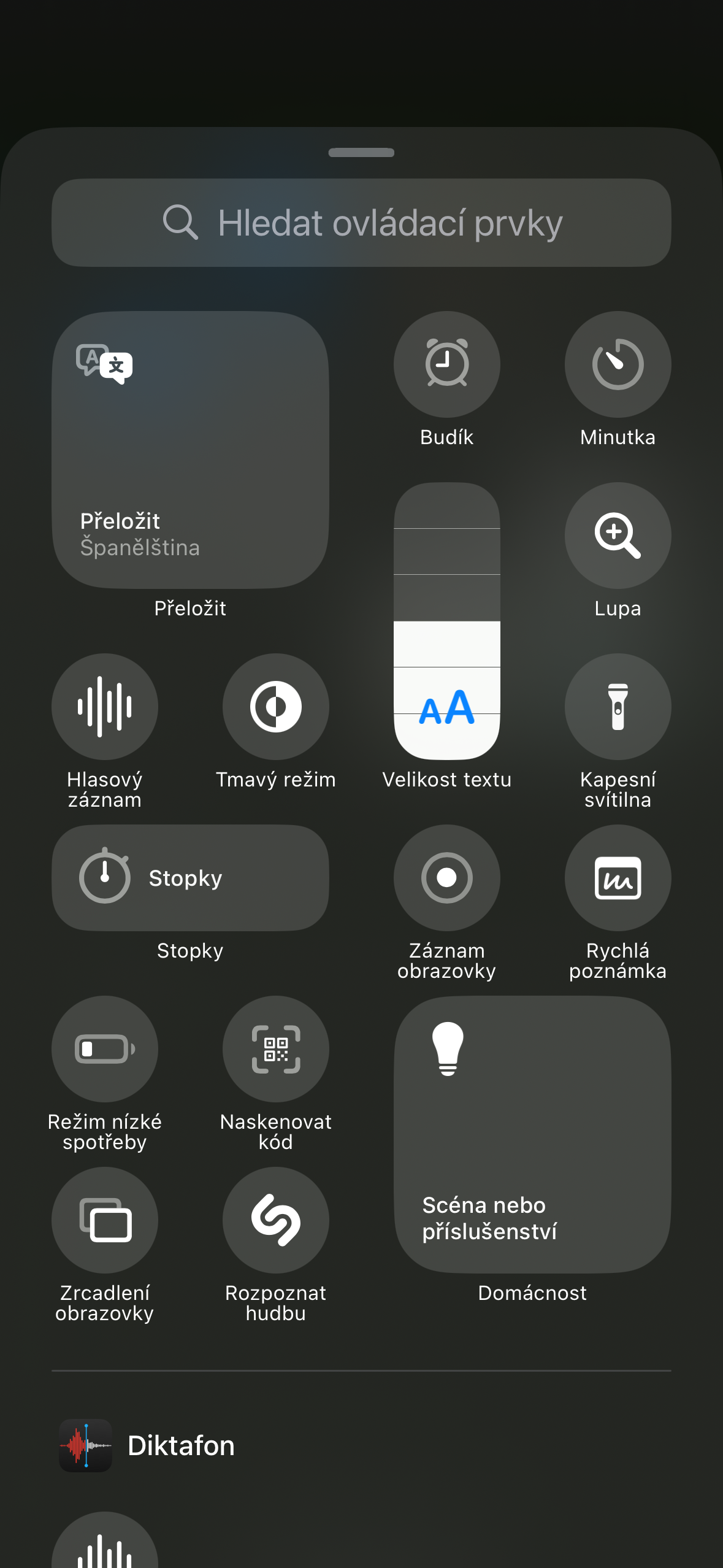Tap the Naskenovat kód code scanner icon
This screenshot has height=1568, width=723.
click(275, 1050)
